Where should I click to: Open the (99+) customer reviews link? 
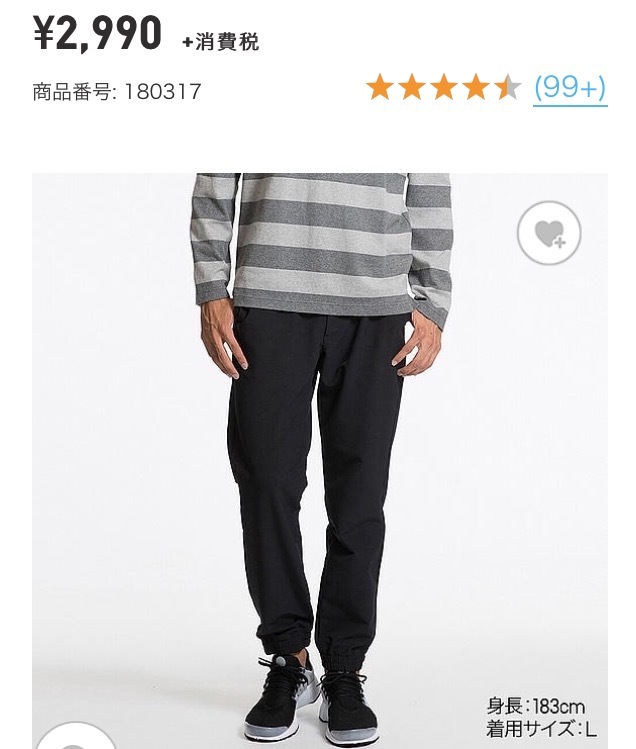(x=569, y=88)
